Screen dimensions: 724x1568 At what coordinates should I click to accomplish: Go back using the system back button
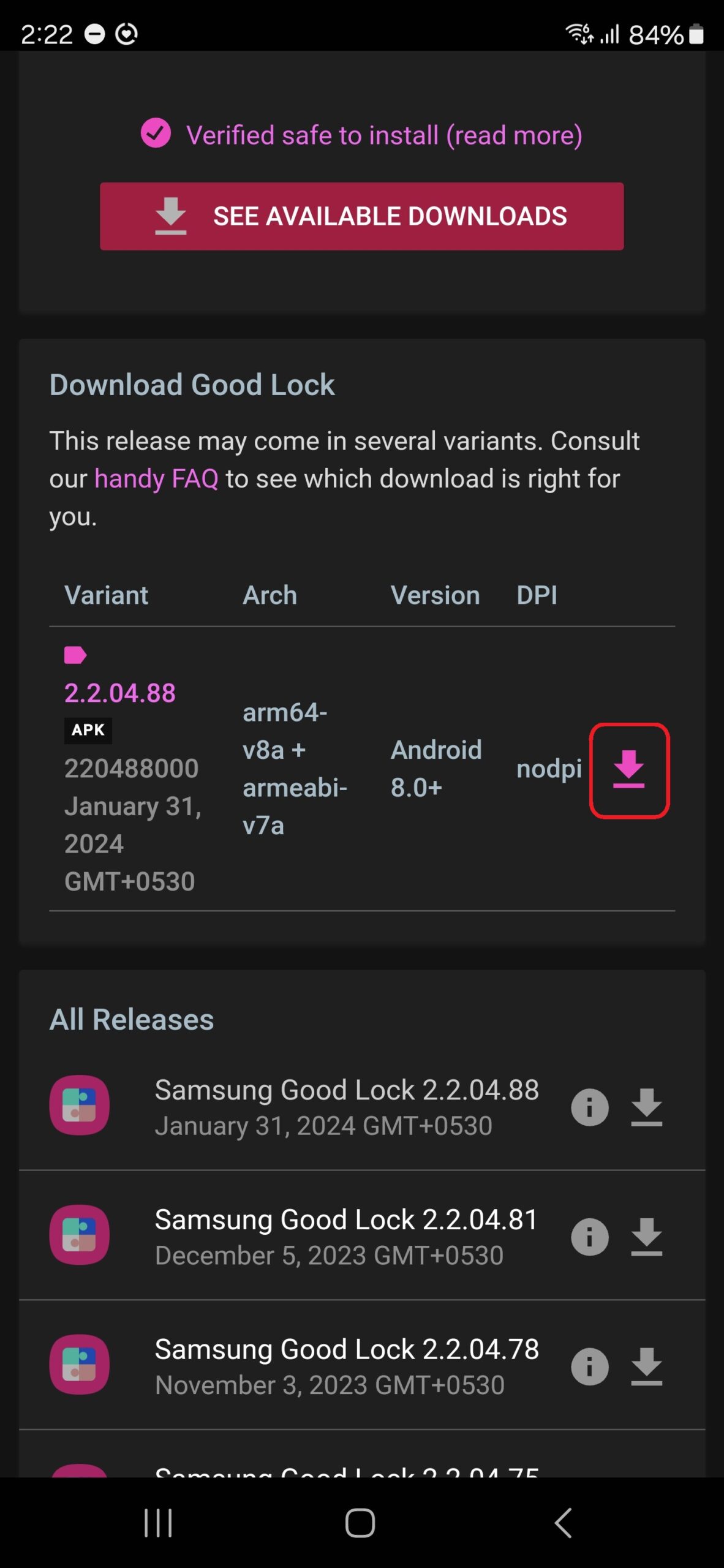click(x=563, y=1523)
